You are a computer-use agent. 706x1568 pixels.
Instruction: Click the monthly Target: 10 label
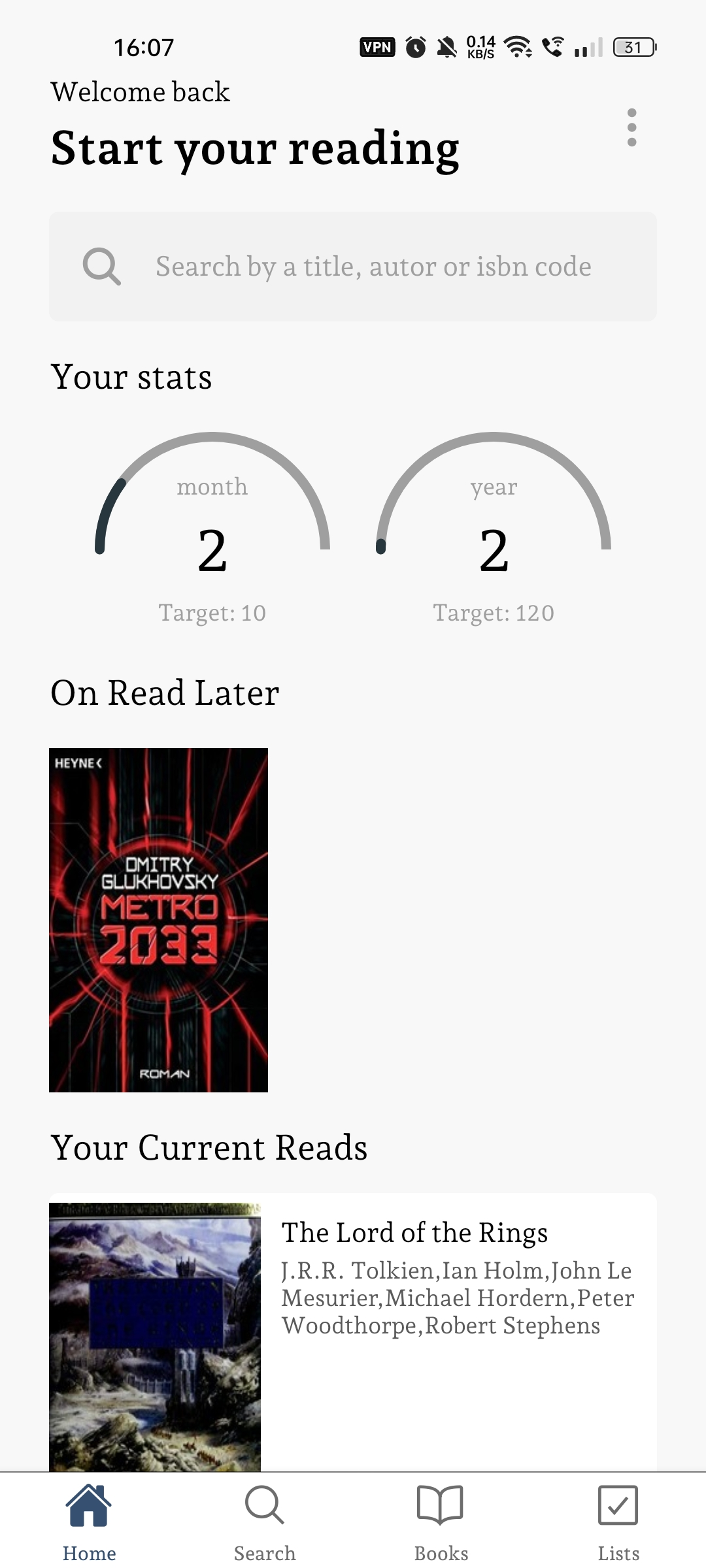click(212, 612)
